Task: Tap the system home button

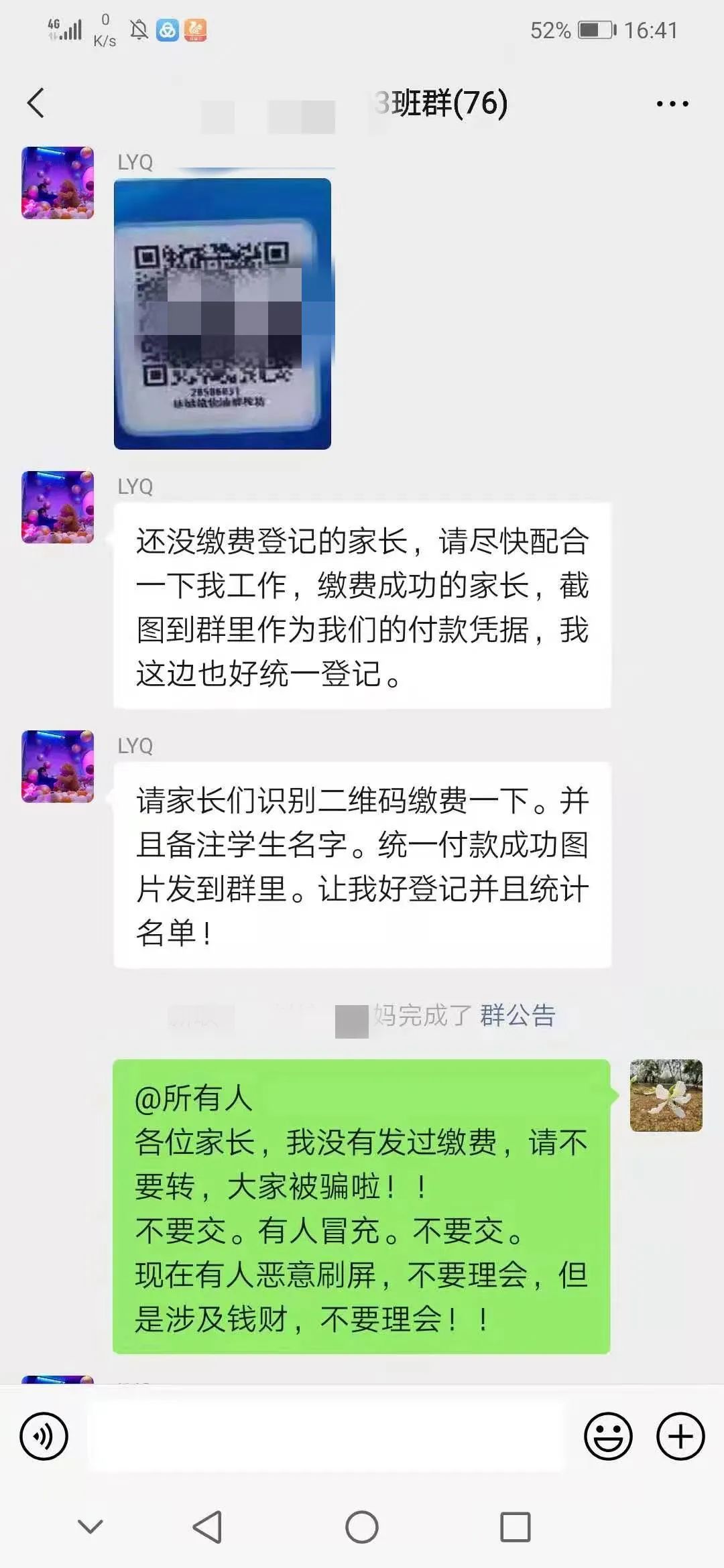Action: pyautogui.click(x=362, y=1528)
